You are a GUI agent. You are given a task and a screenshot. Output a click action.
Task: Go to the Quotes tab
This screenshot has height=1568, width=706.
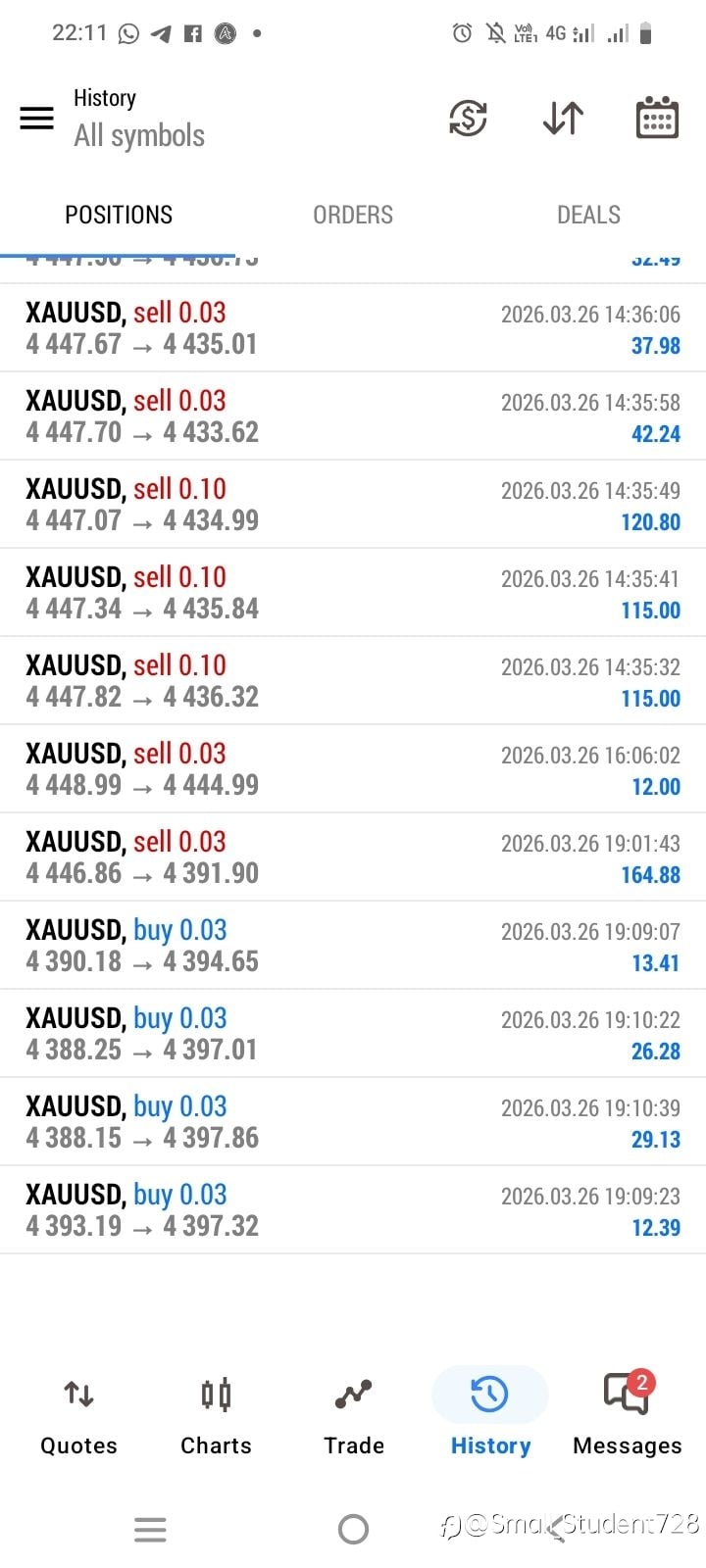78,1415
